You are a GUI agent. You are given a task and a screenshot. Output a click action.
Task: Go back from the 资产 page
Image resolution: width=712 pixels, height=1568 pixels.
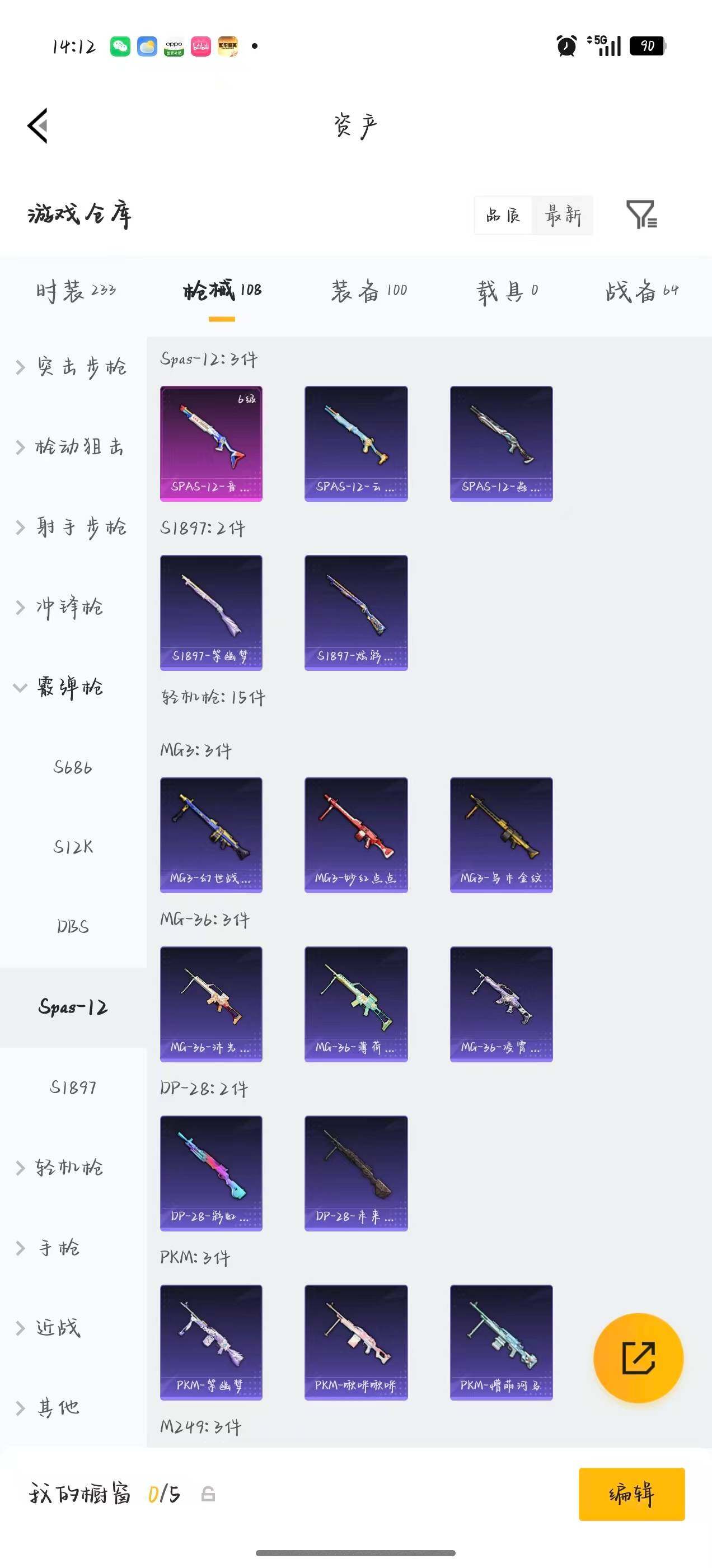tap(38, 126)
